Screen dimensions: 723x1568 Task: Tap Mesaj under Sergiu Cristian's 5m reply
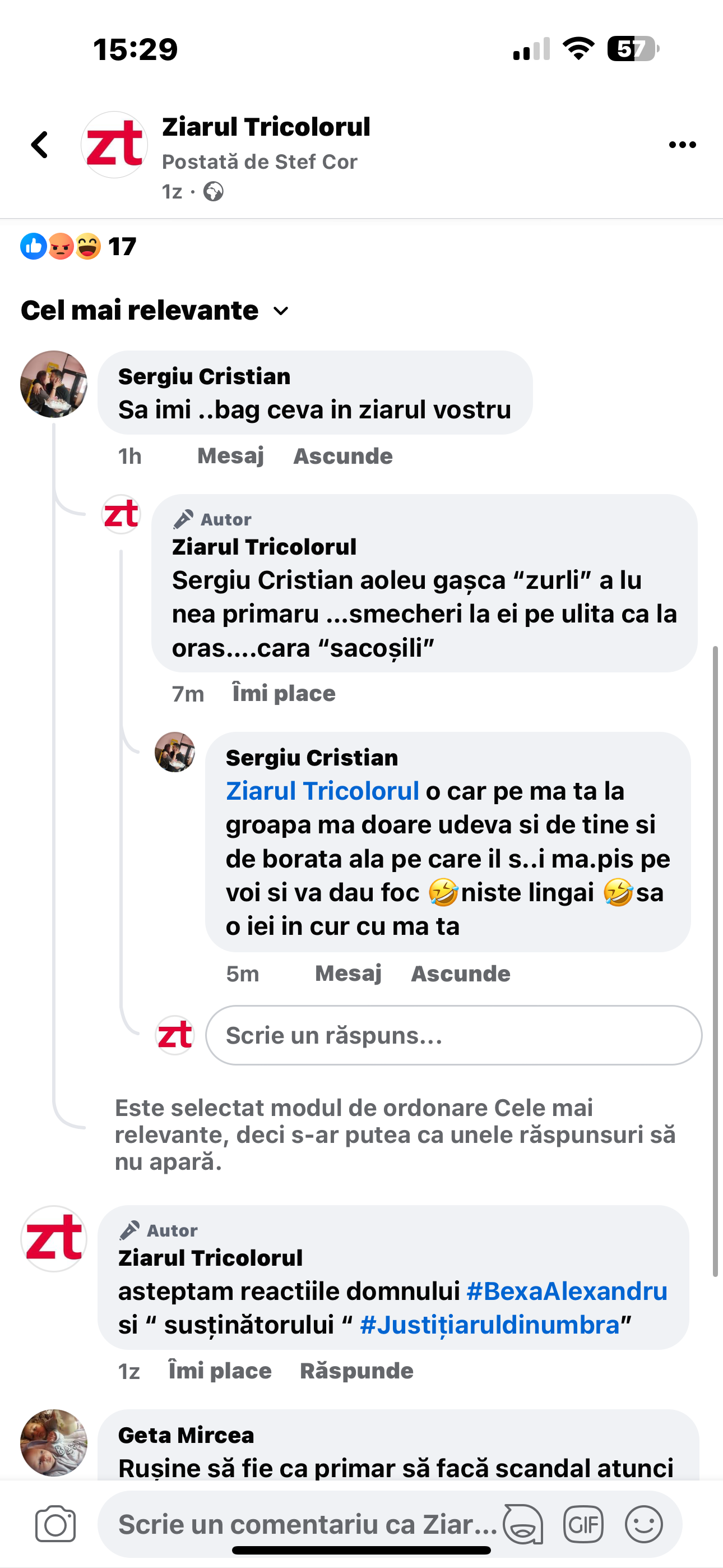347,974
